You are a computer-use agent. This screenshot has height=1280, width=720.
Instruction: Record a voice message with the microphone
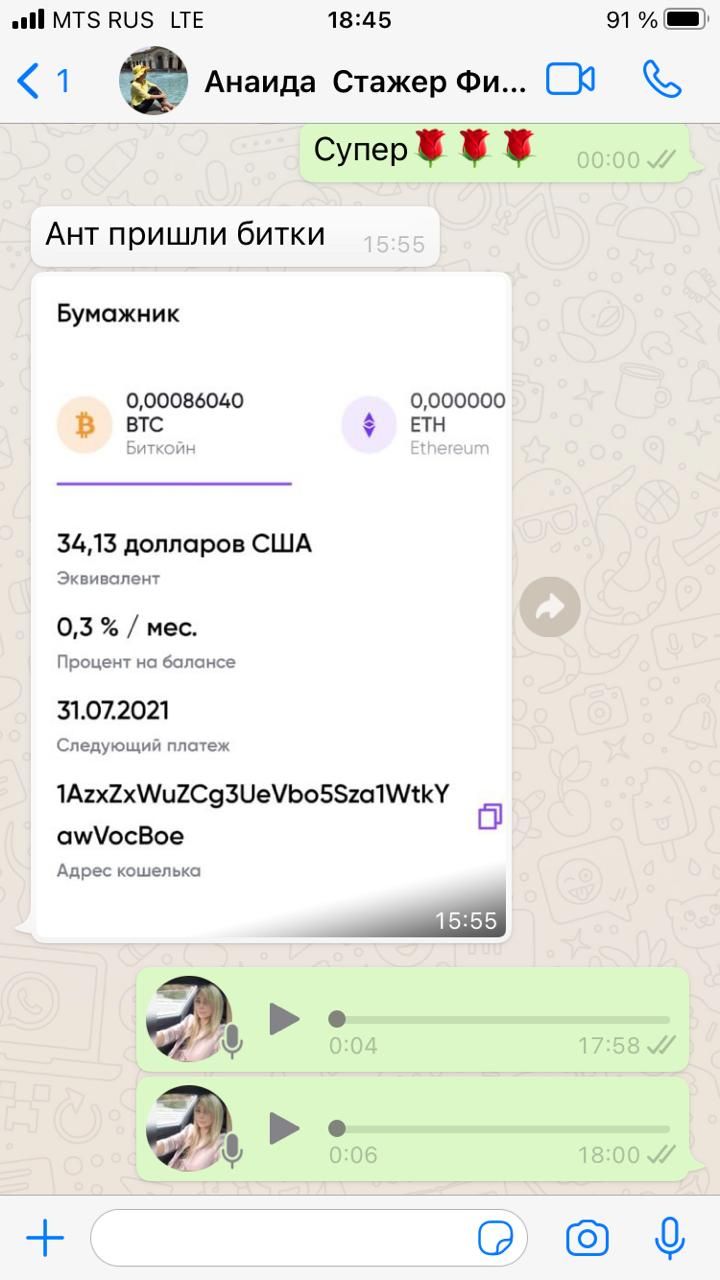669,1239
